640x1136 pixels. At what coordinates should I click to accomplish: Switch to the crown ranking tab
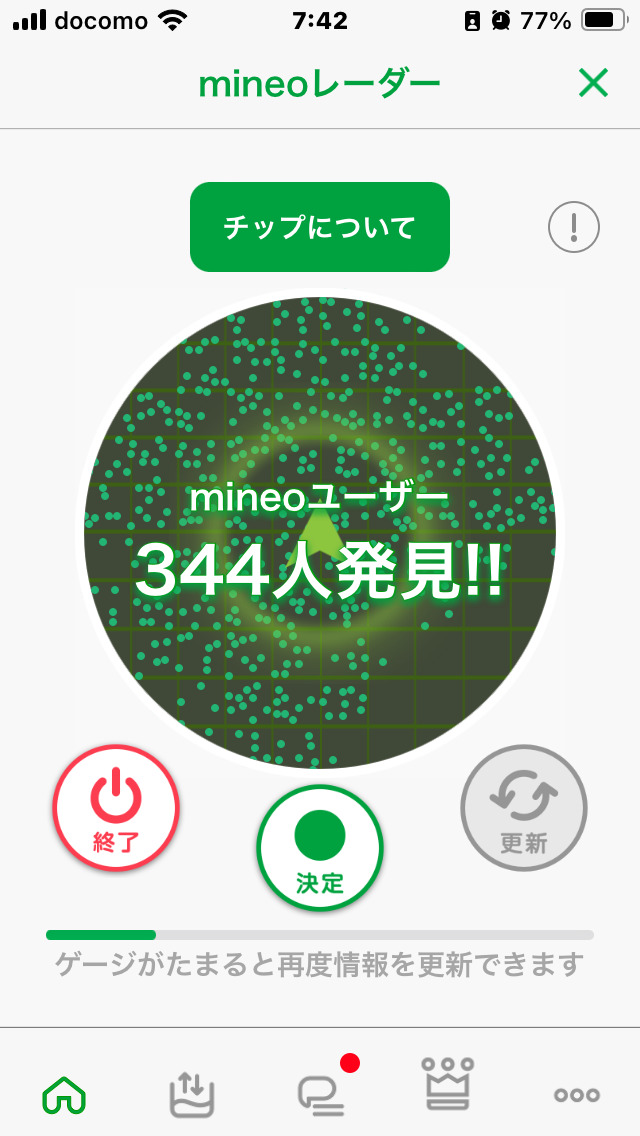448,1085
